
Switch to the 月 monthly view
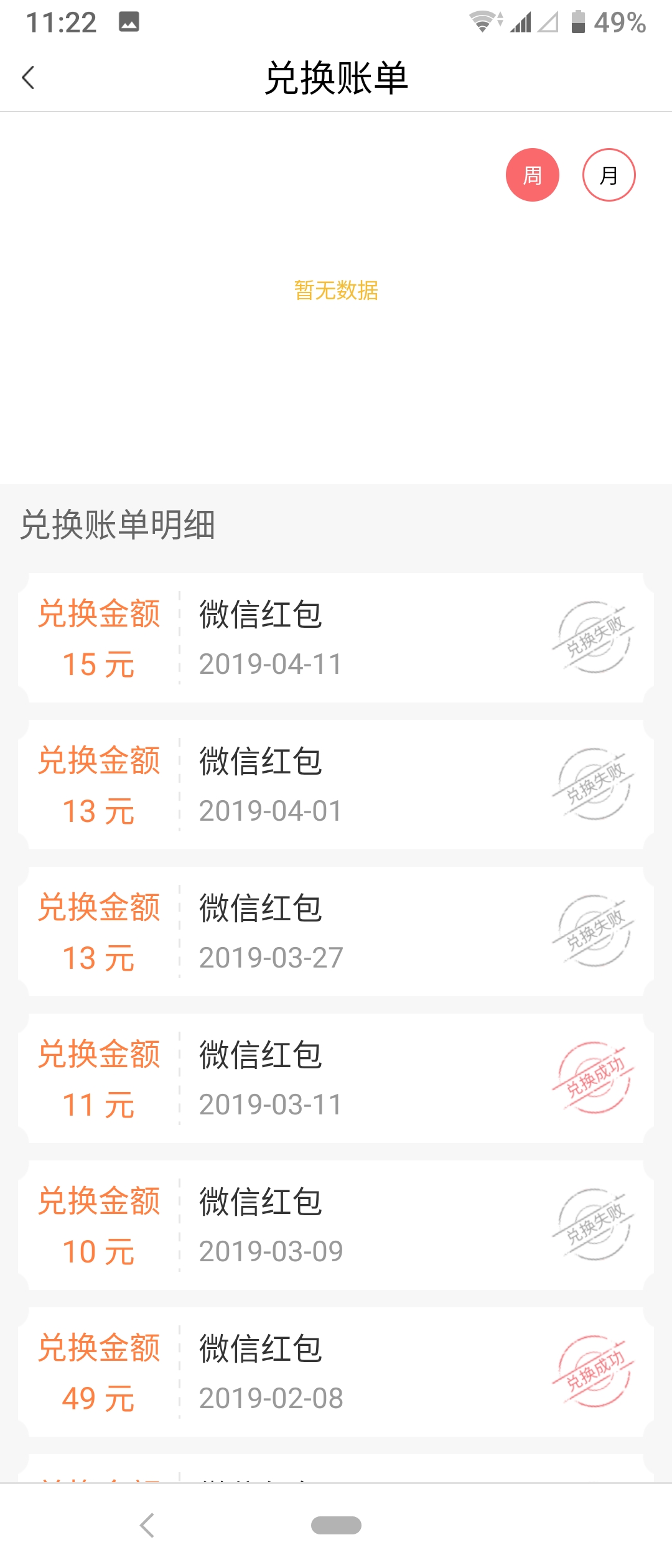coord(609,175)
